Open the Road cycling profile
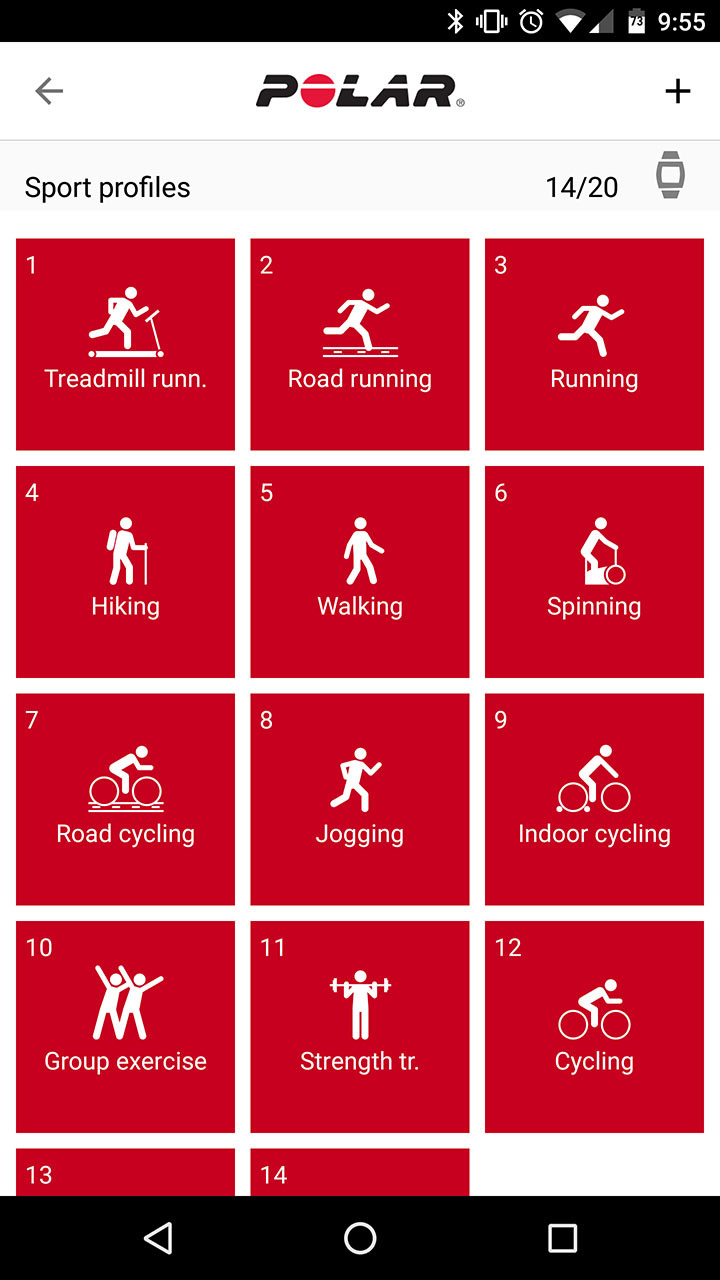Screen dimensions: 720x1280 [125, 799]
